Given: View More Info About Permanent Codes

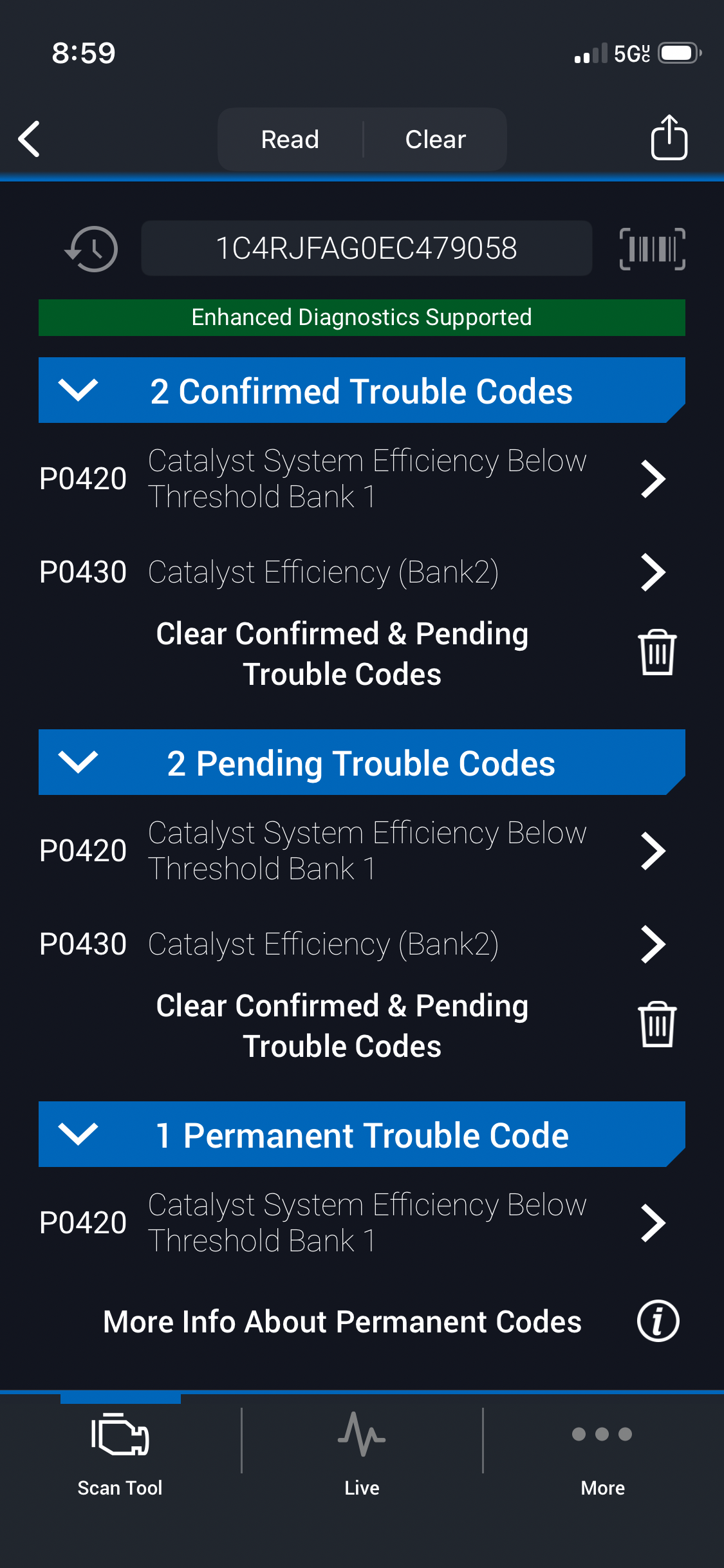Looking at the screenshot, I should coord(658,1321).
